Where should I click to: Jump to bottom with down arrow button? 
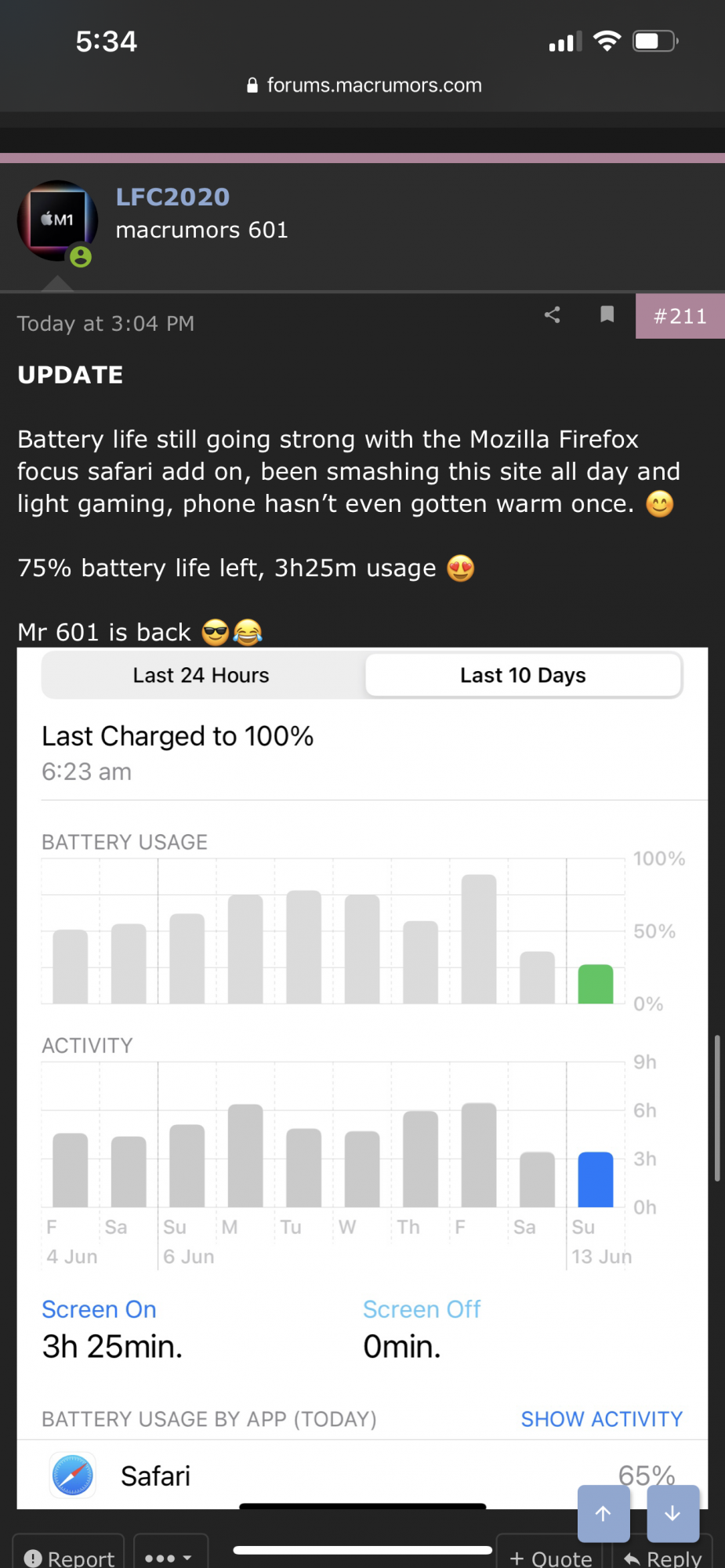pos(672,1513)
